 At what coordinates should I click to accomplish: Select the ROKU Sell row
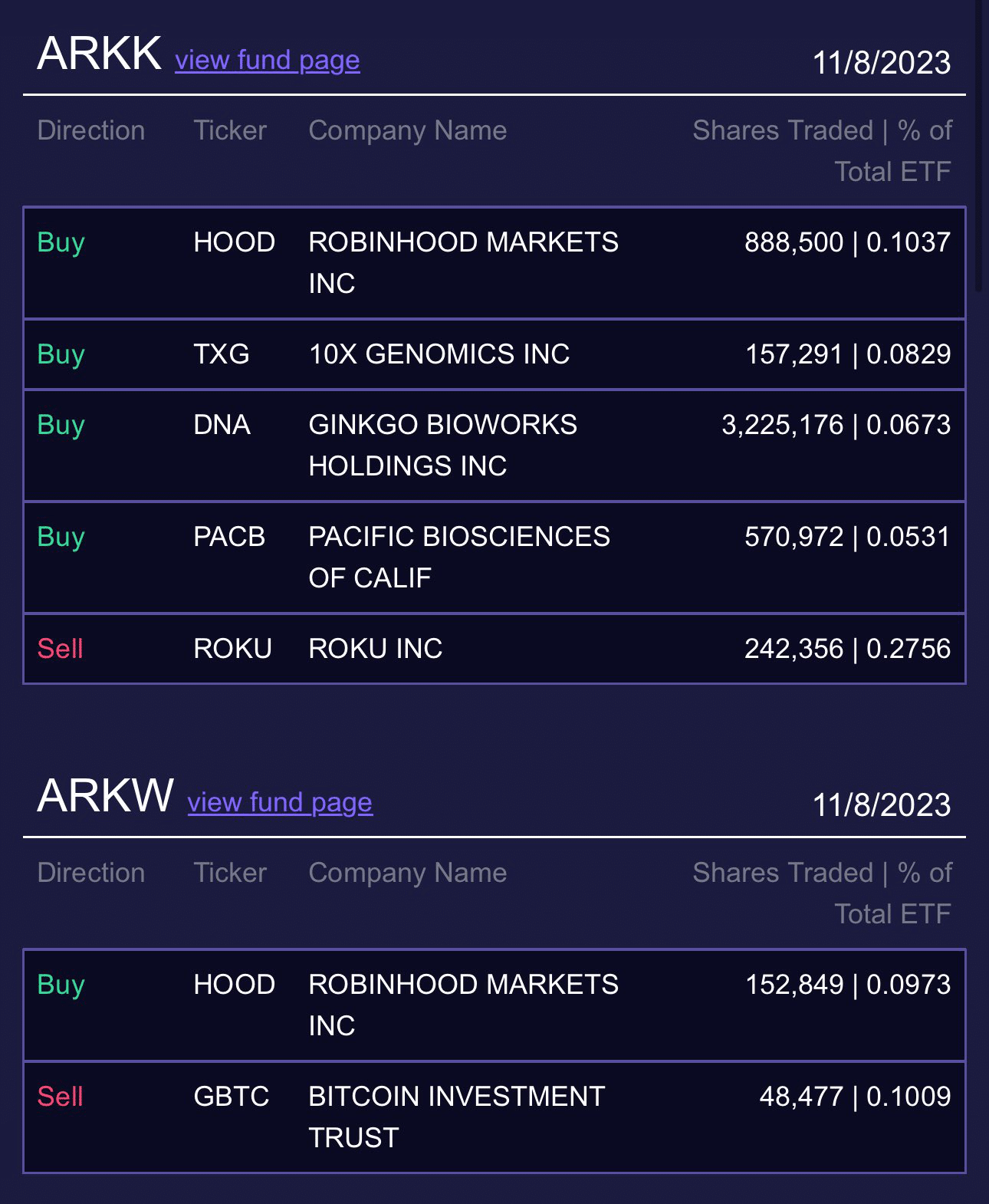495,649
